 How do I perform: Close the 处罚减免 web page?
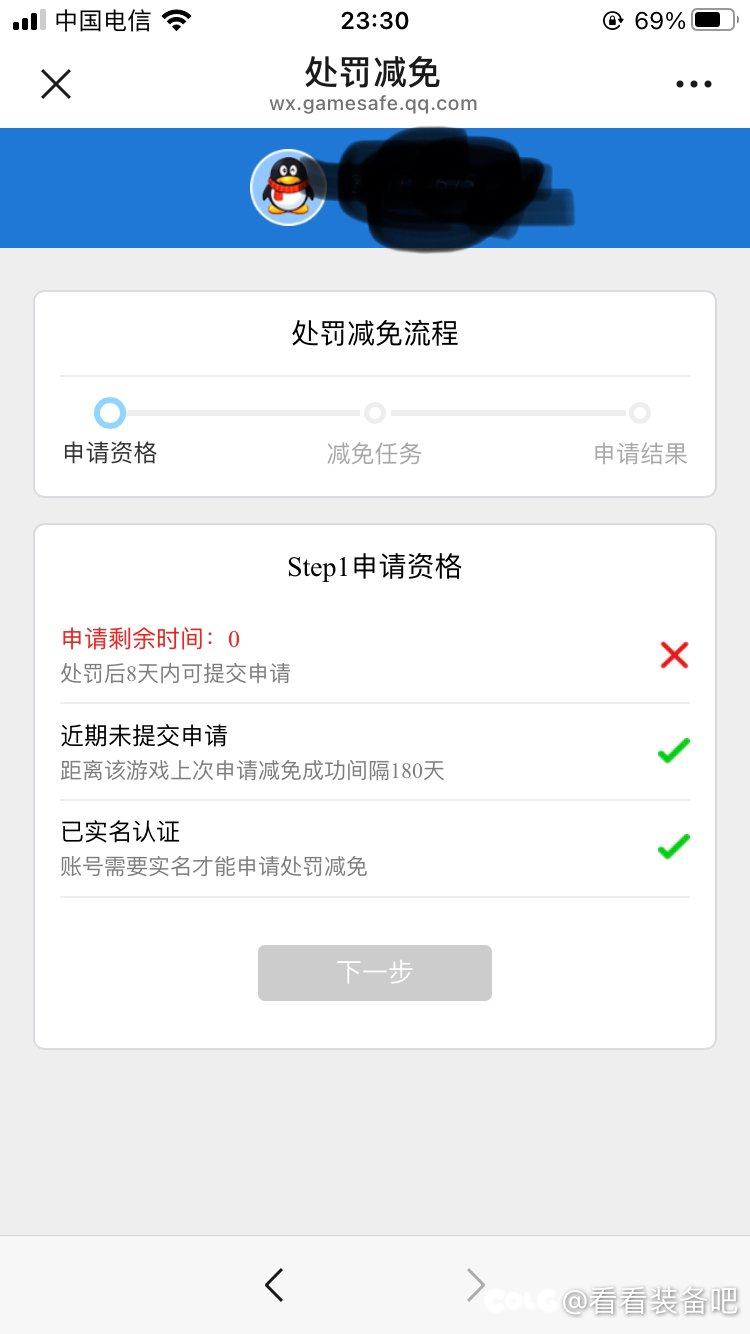pos(56,84)
